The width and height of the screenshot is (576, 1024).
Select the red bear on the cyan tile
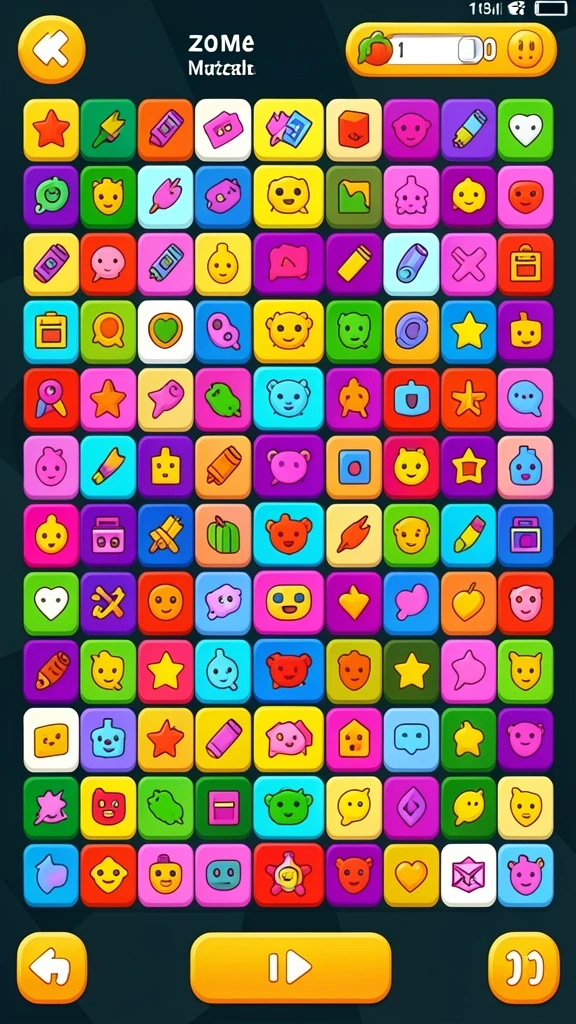click(x=289, y=535)
